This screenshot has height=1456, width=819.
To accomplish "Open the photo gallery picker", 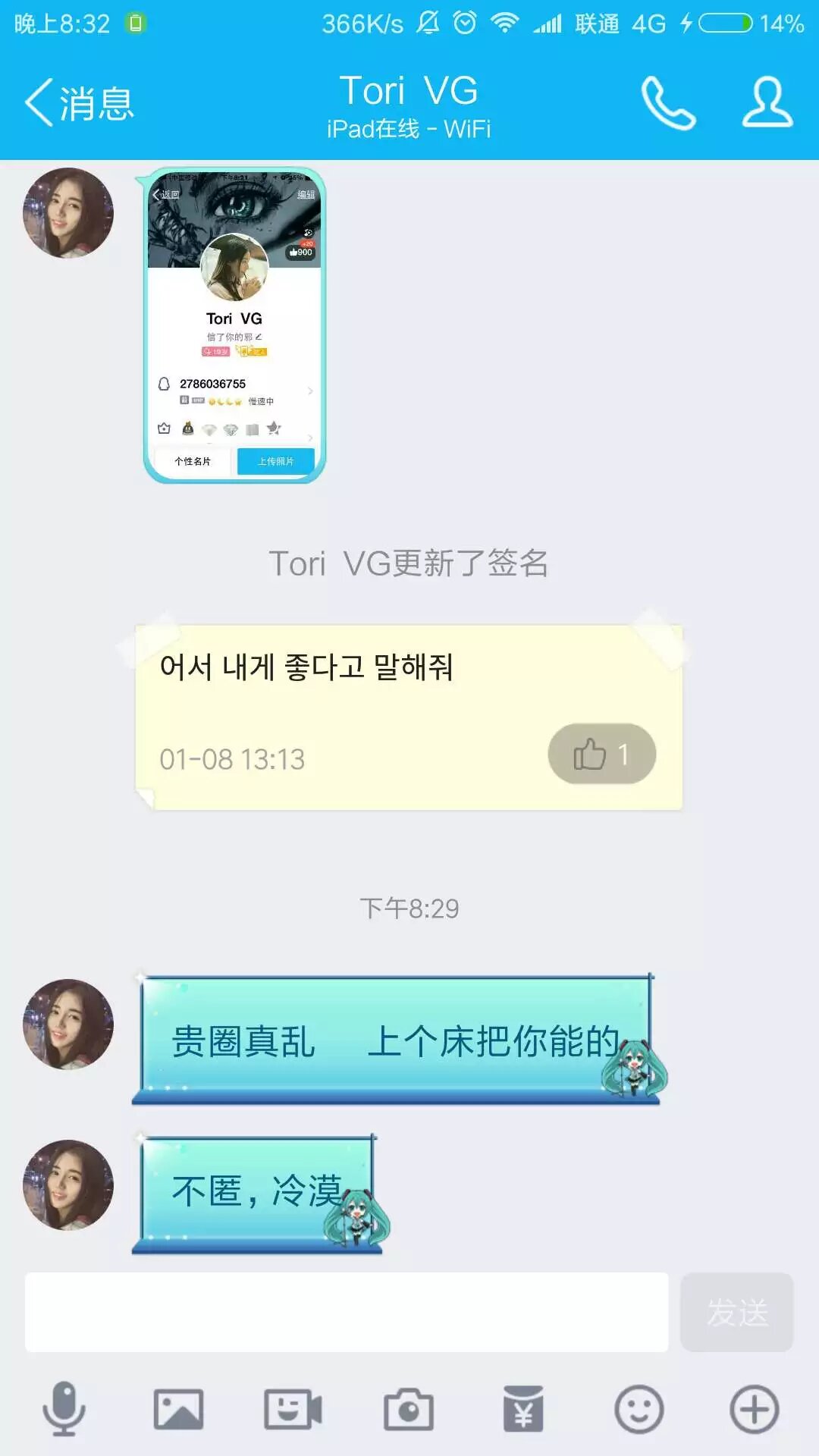I will pos(178,1409).
